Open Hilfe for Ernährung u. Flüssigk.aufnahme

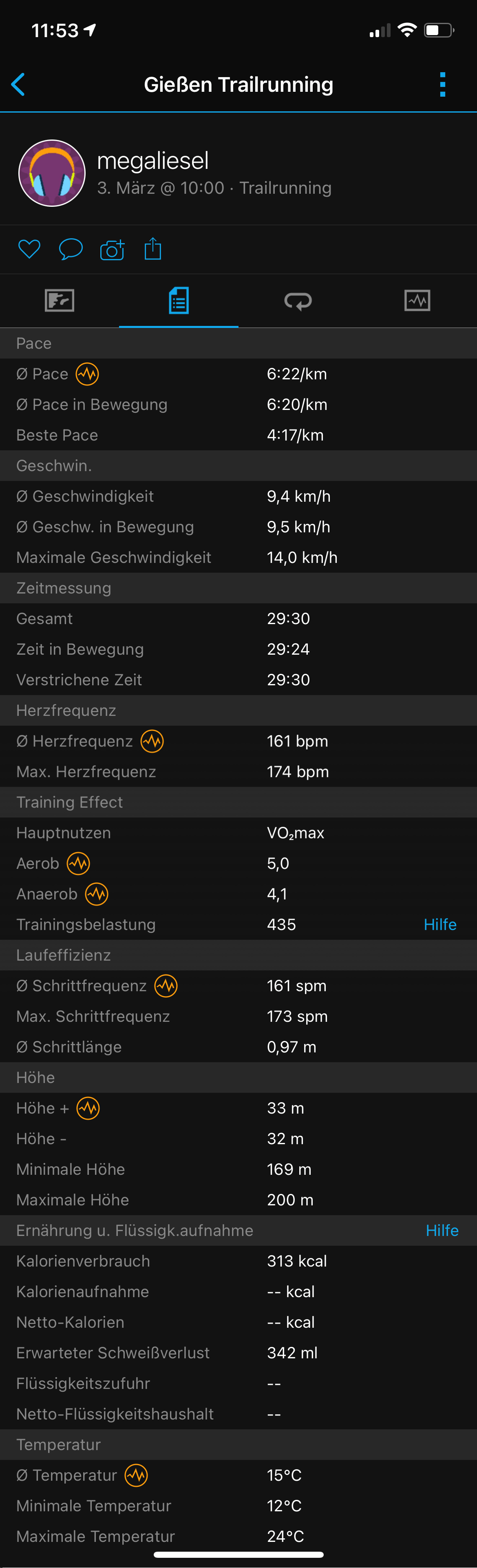click(x=442, y=1230)
